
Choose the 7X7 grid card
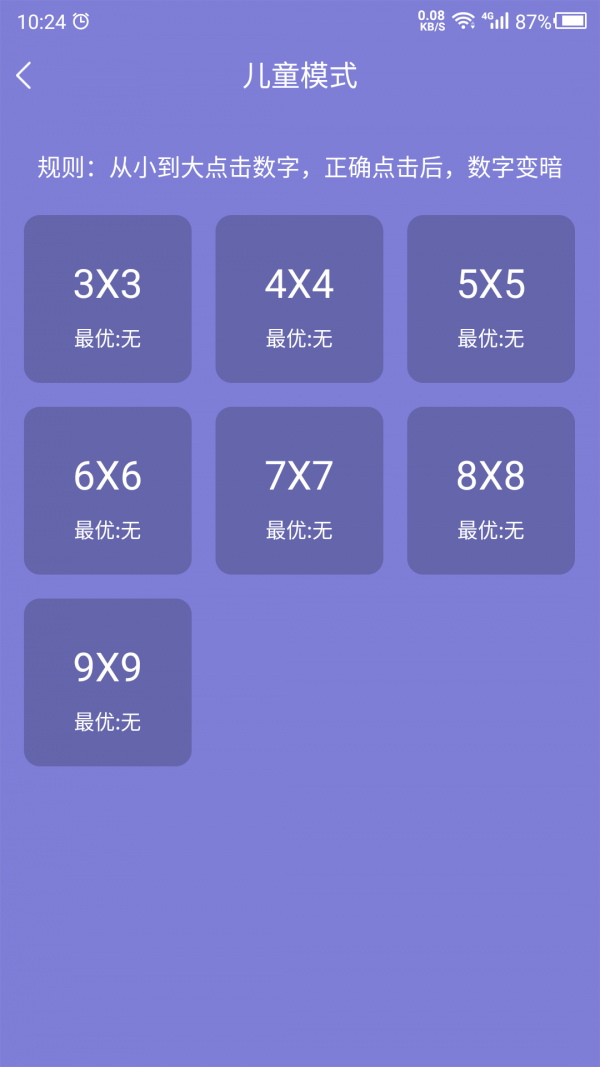click(299, 491)
